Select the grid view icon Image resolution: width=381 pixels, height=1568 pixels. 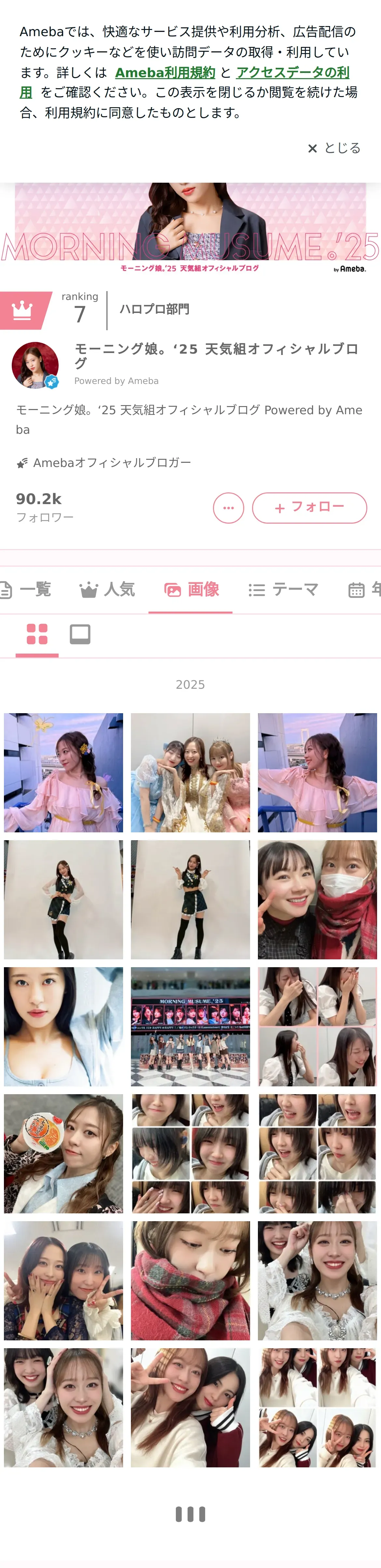point(37,634)
